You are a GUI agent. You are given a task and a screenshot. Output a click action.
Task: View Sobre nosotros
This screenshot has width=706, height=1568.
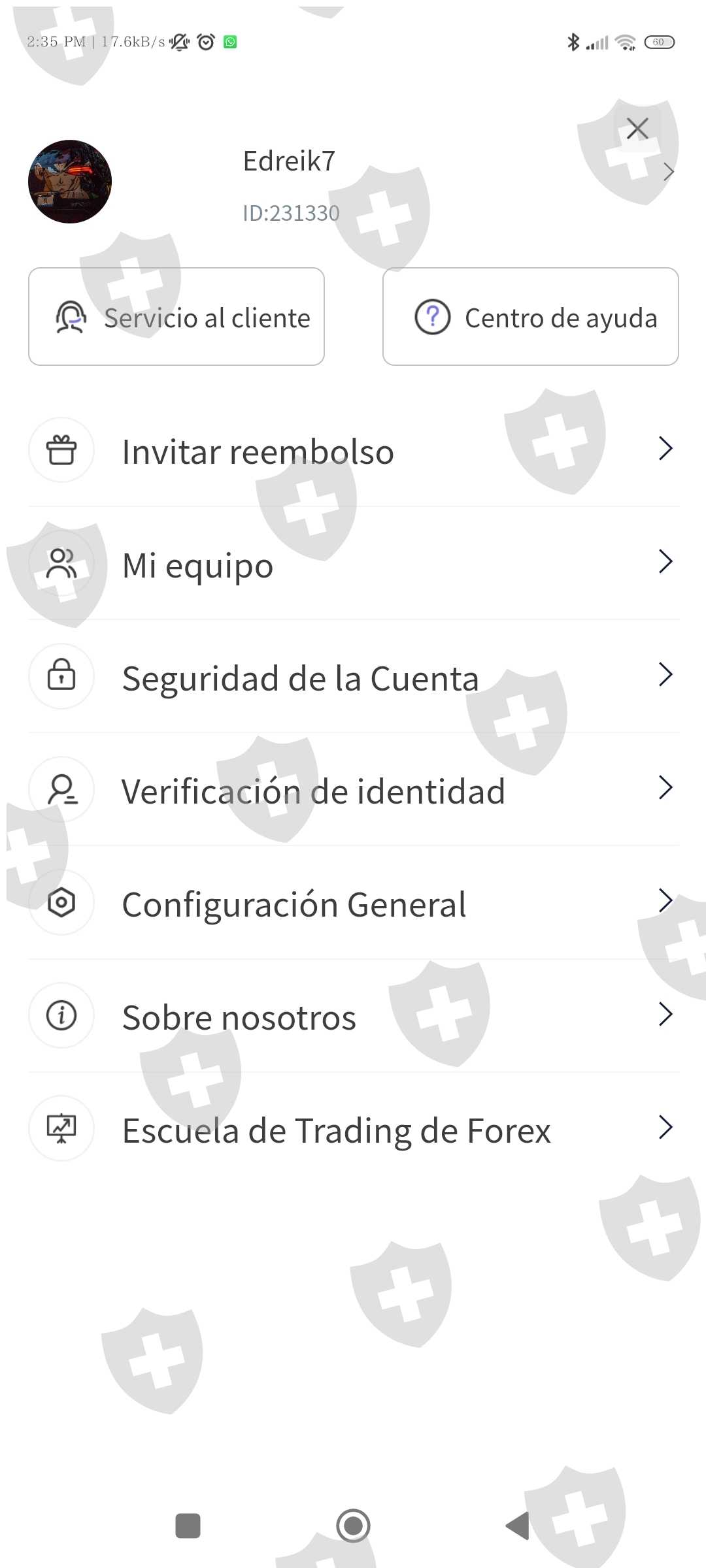tap(353, 1016)
